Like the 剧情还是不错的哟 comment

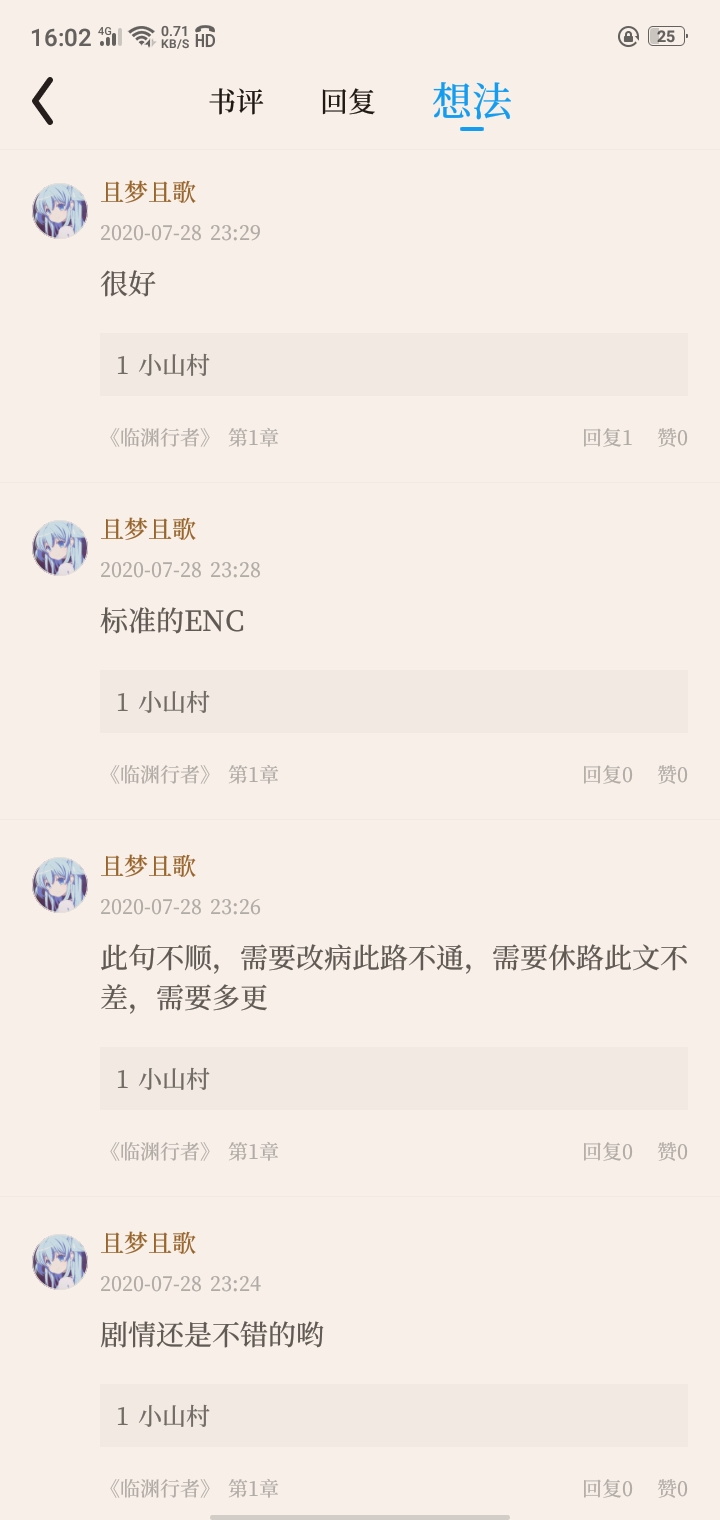(672, 1488)
